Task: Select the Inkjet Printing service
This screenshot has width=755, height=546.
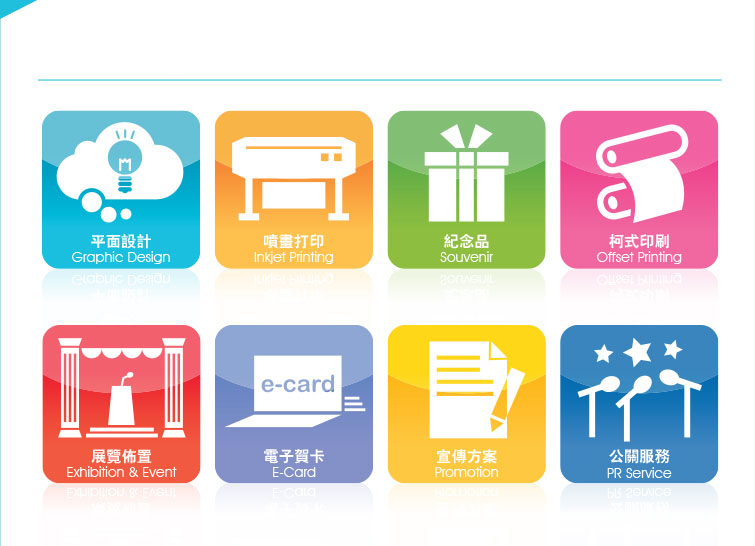Action: pyautogui.click(x=294, y=190)
